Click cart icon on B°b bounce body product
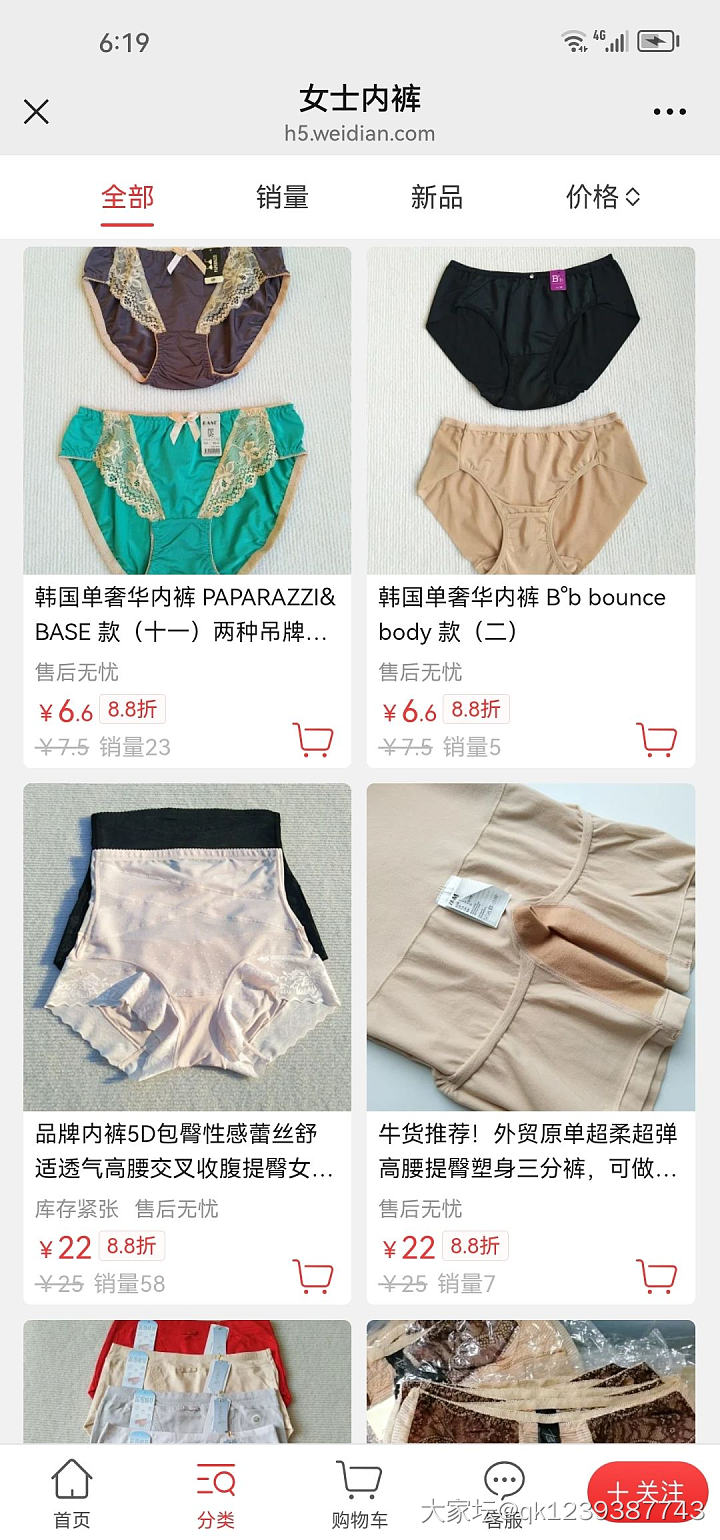Viewport: 720px width, 1540px height. point(657,737)
